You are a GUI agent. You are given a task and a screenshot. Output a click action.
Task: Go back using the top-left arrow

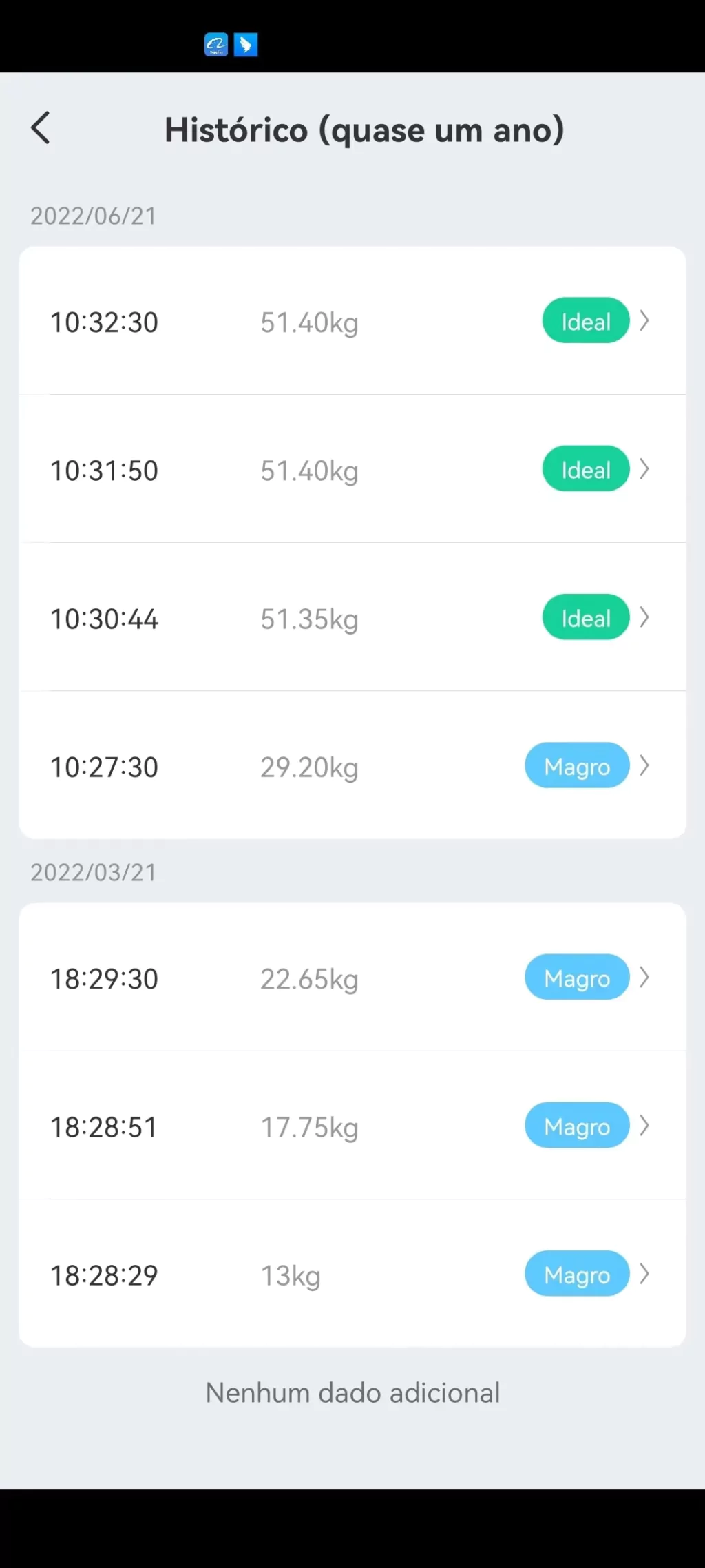point(41,128)
